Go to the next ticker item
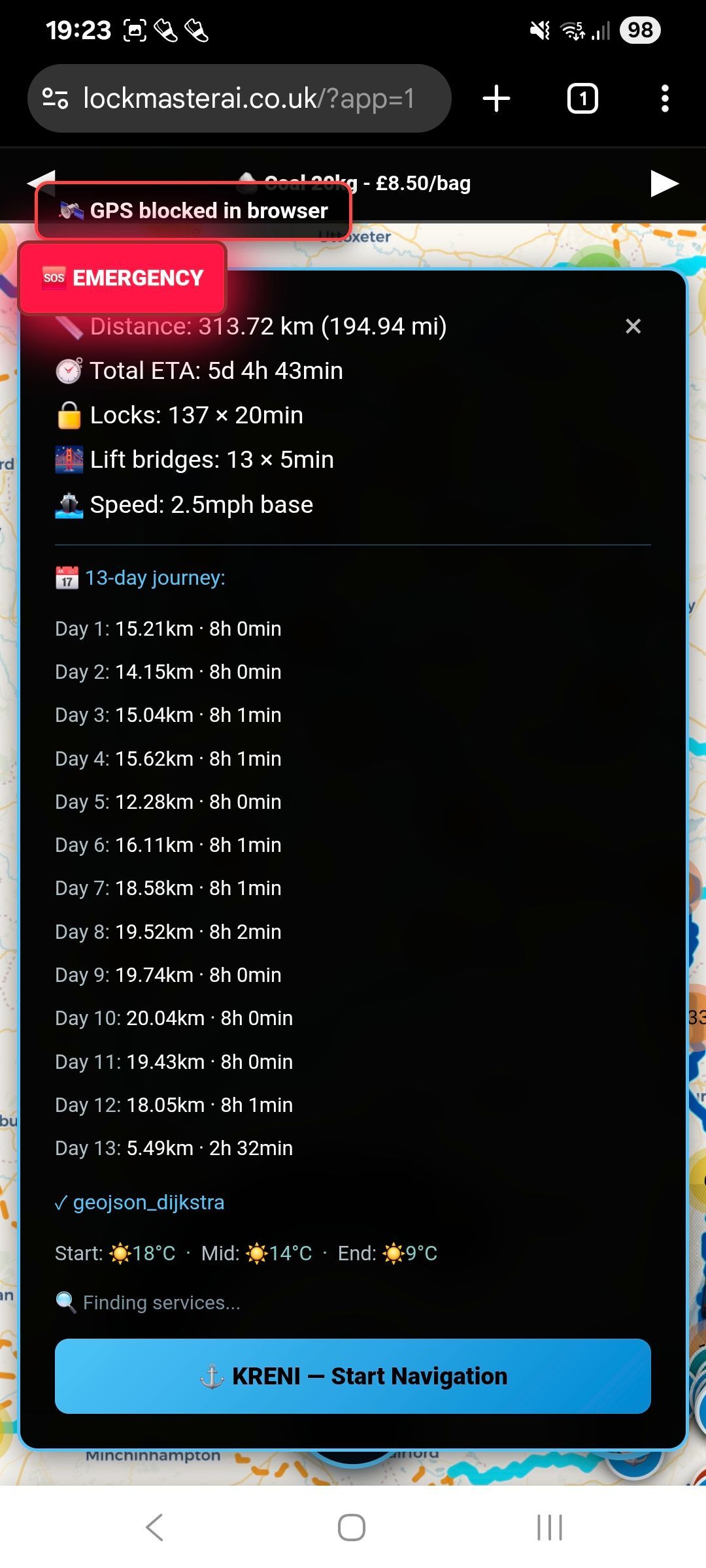 [664, 184]
